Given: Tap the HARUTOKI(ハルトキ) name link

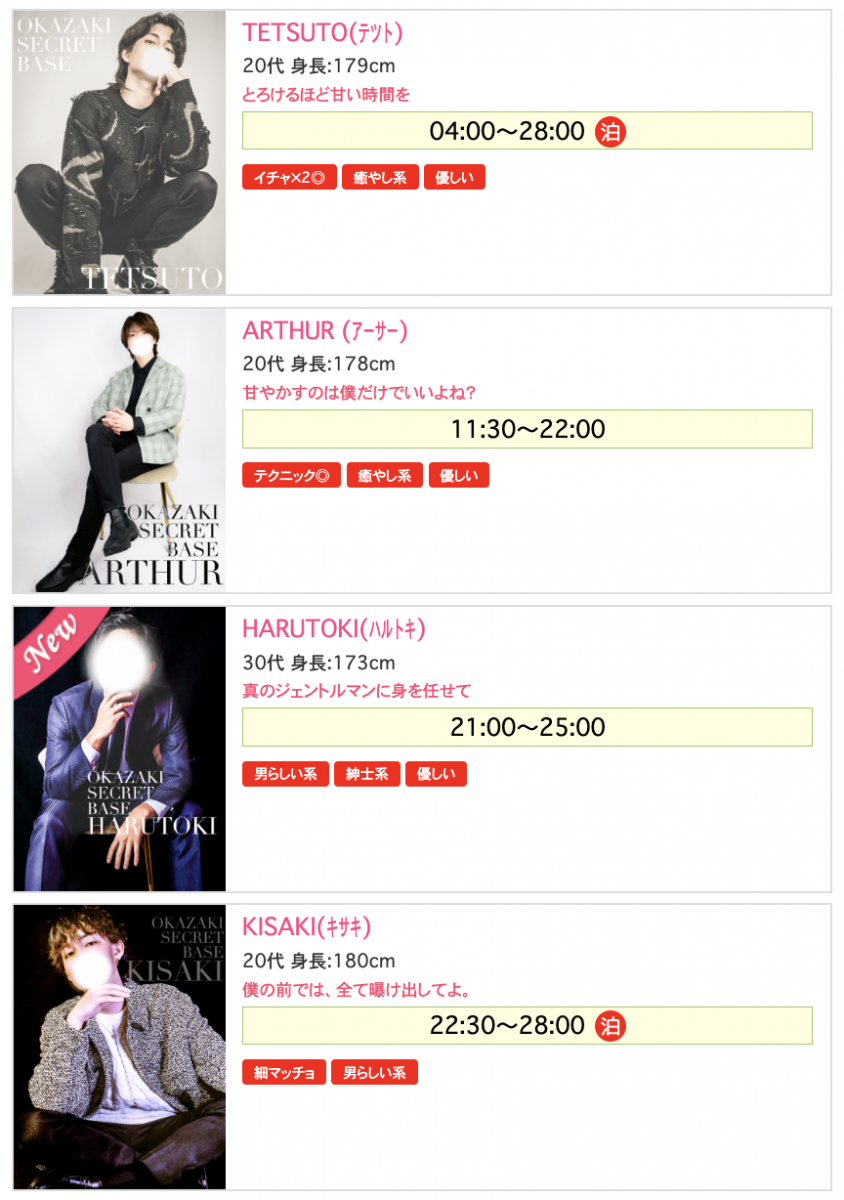Looking at the screenshot, I should [x=334, y=629].
